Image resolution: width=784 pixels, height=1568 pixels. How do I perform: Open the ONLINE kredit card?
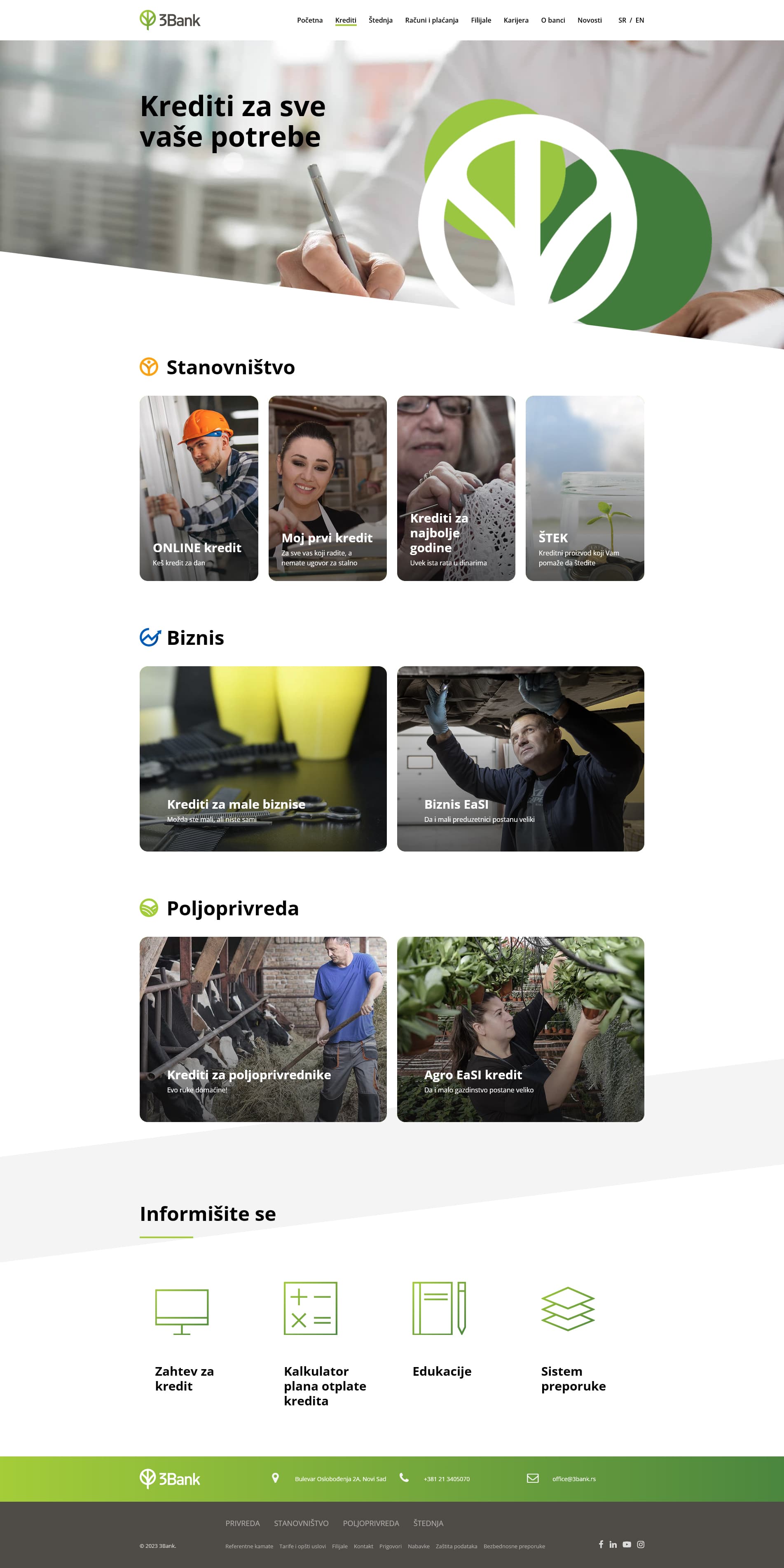(199, 488)
